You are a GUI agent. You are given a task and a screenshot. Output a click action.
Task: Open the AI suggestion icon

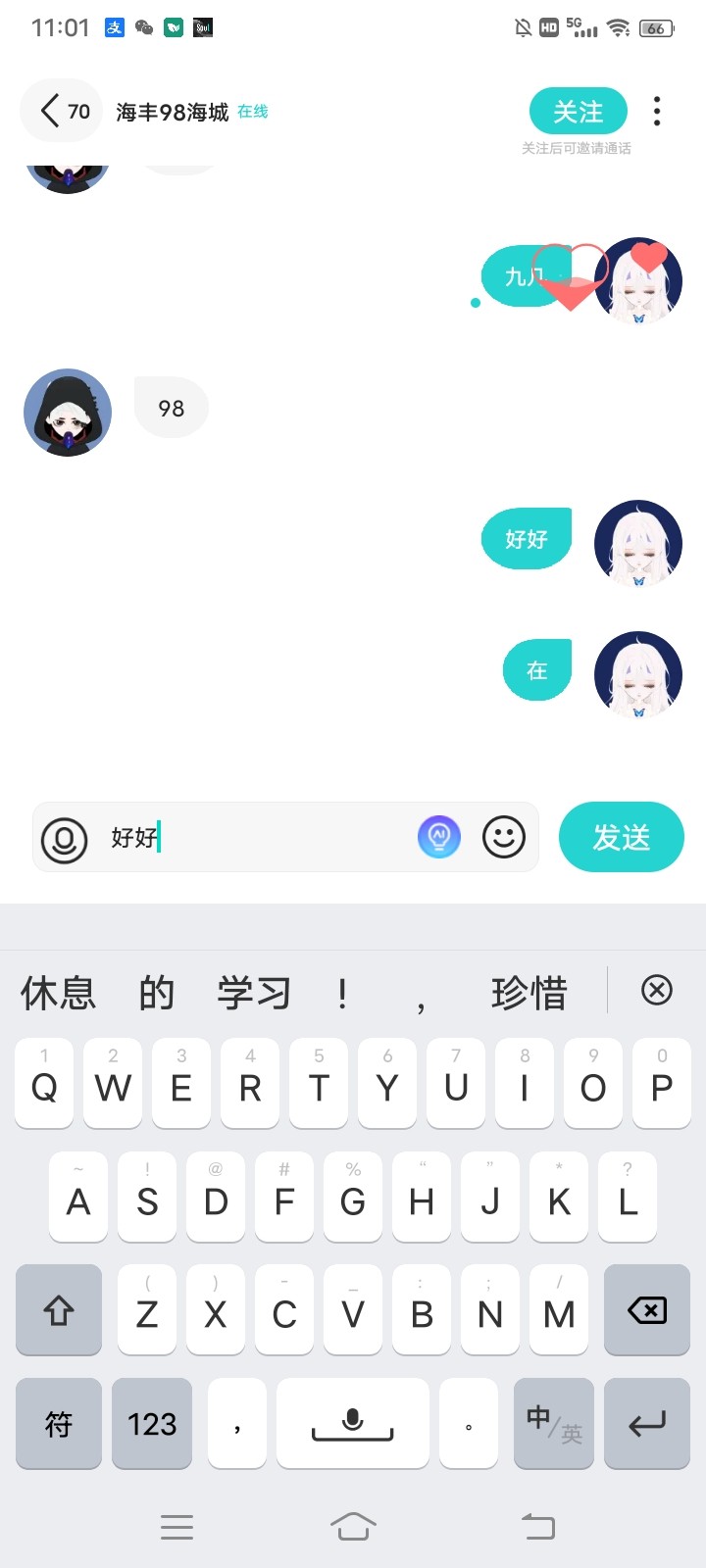click(439, 837)
